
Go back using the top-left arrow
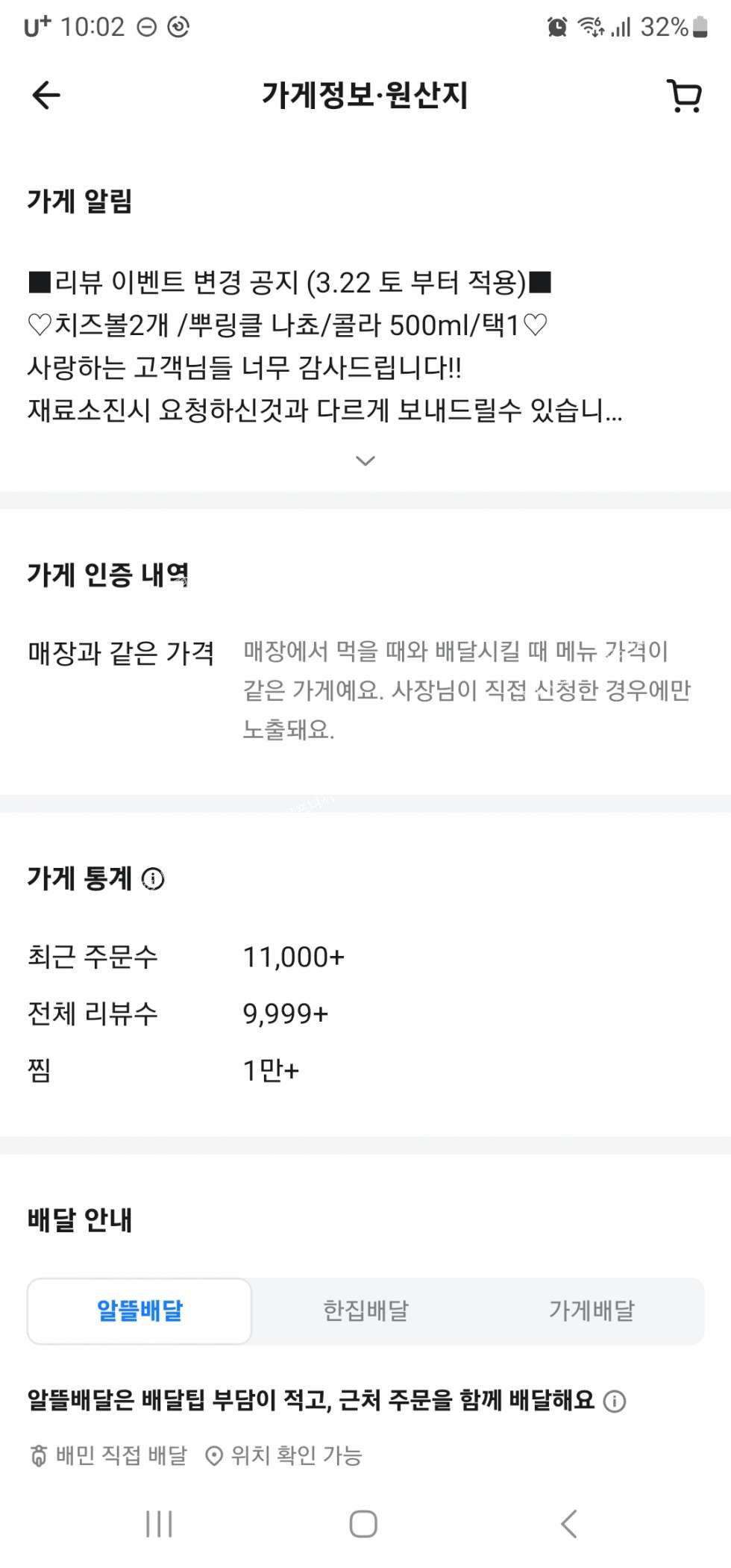click(46, 96)
